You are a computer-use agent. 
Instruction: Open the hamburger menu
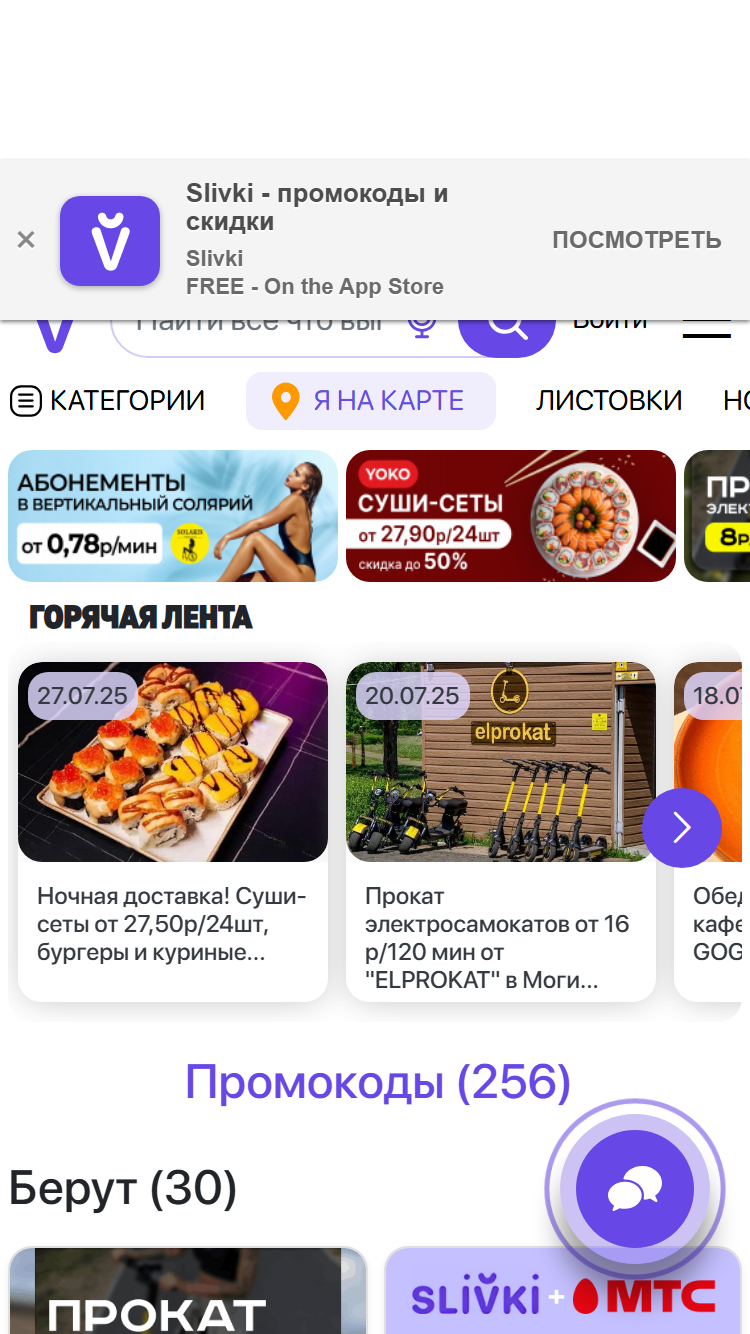tap(706, 330)
